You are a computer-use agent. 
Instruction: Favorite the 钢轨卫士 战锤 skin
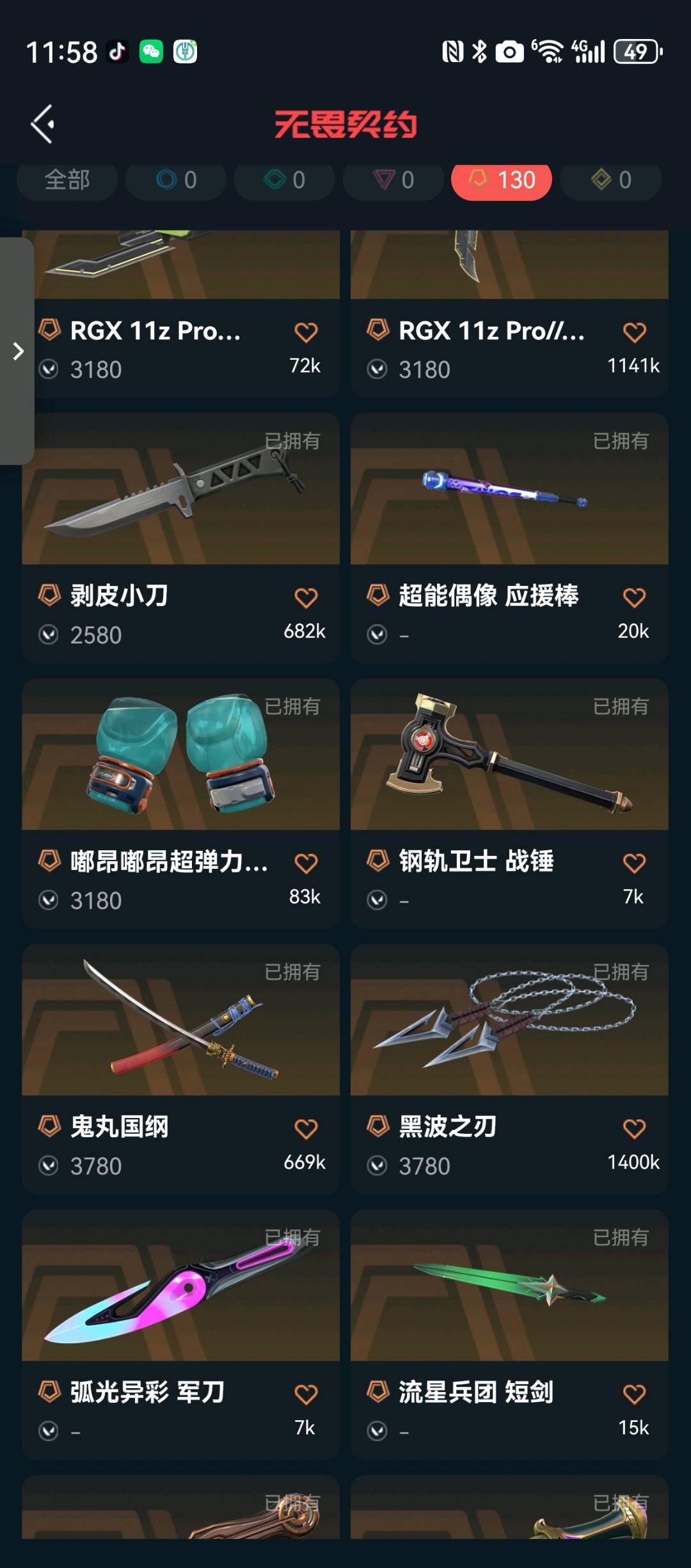[634, 863]
